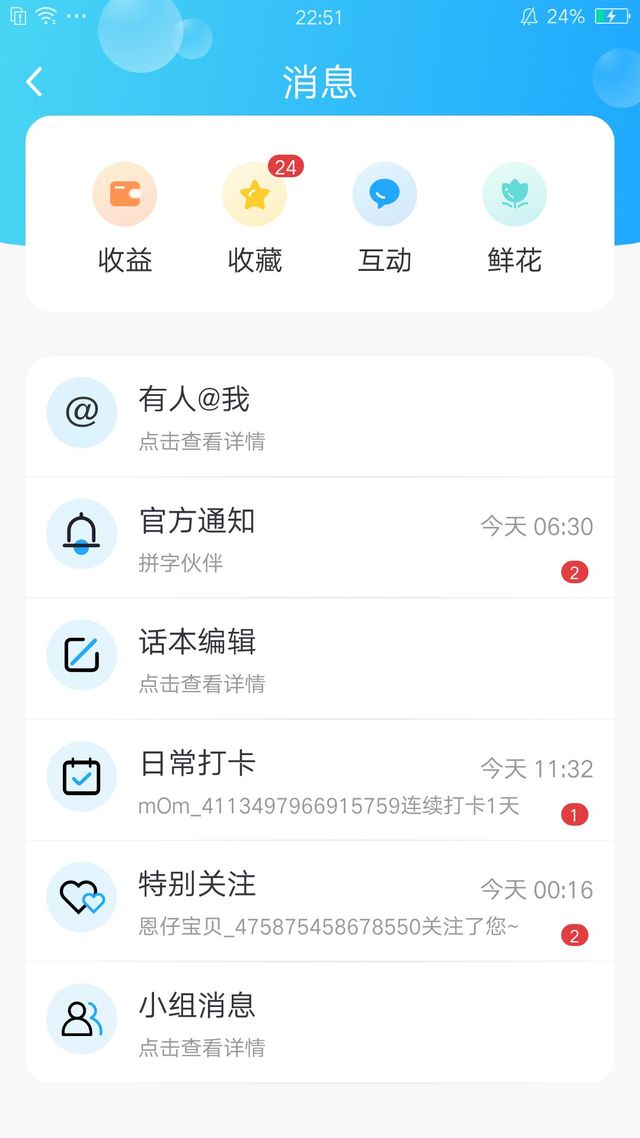This screenshot has width=640, height=1138.
Task: View 小组消息 group messages
Action: [x=320, y=1022]
